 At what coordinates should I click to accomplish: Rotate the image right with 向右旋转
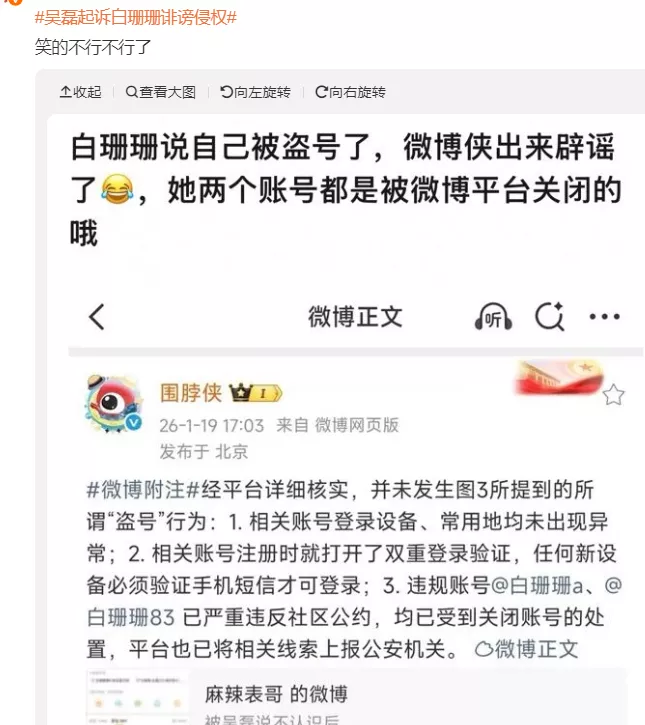350,92
